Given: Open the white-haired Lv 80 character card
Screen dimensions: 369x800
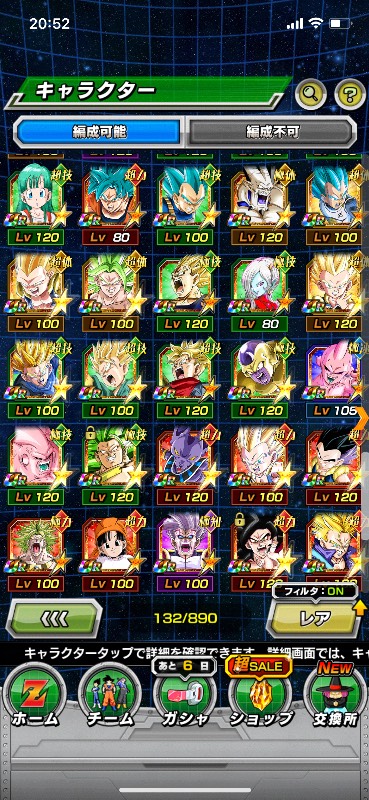Looking at the screenshot, I should tap(260, 290).
